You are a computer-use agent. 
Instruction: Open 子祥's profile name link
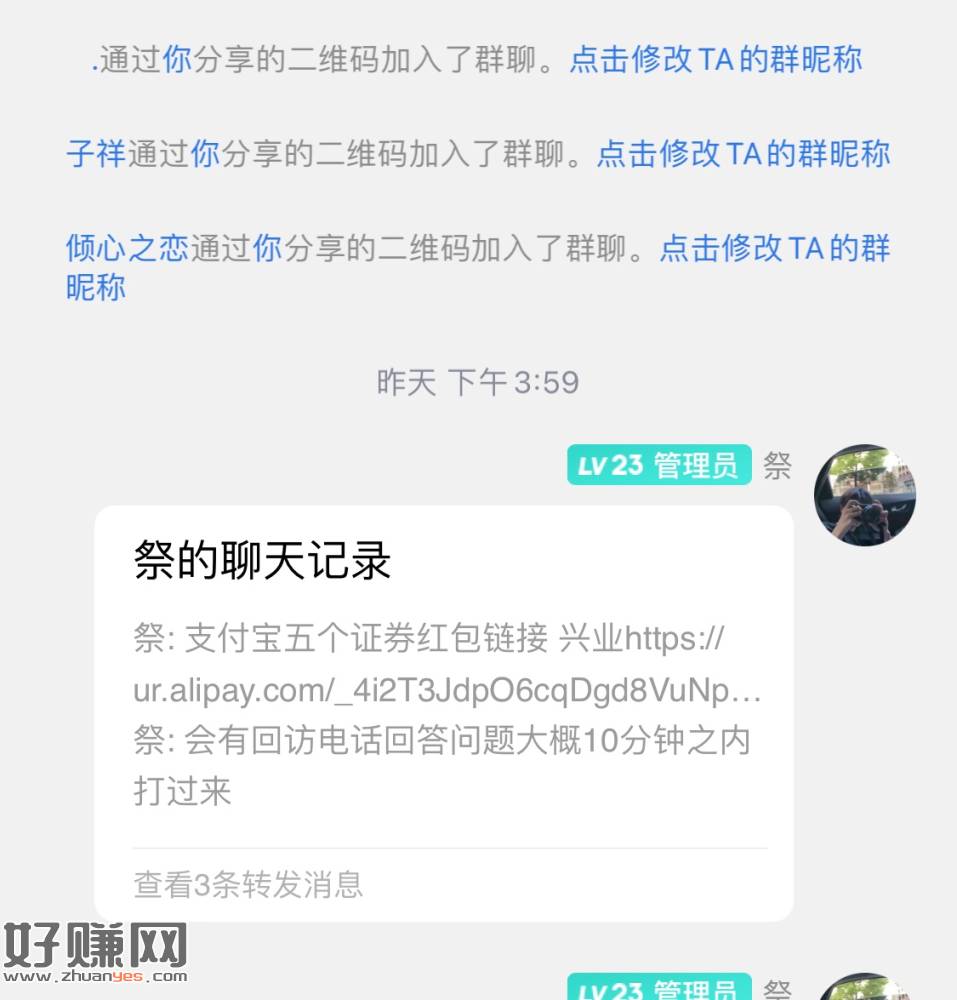click(x=96, y=154)
